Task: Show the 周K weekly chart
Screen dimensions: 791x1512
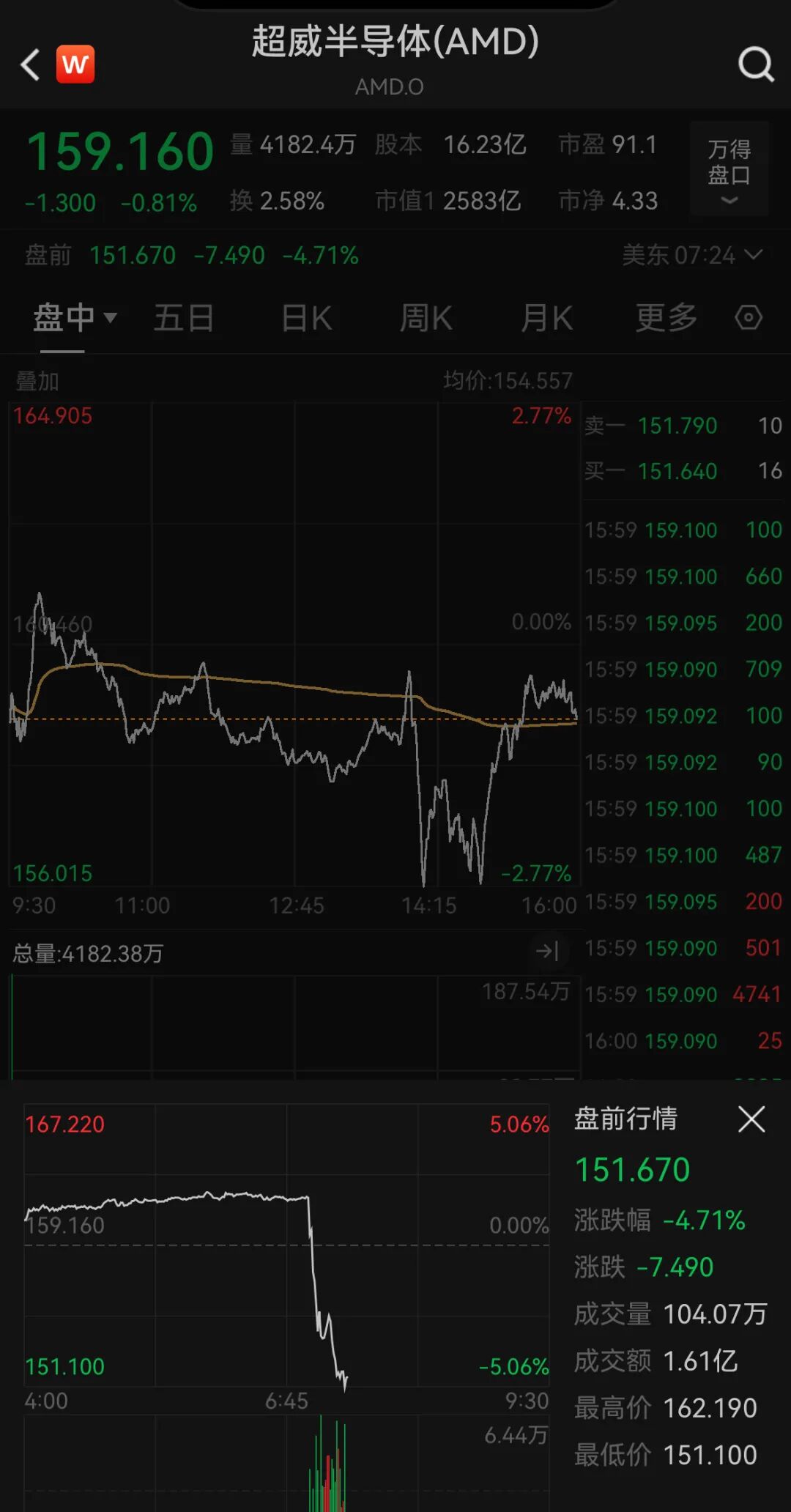Action: click(x=426, y=318)
